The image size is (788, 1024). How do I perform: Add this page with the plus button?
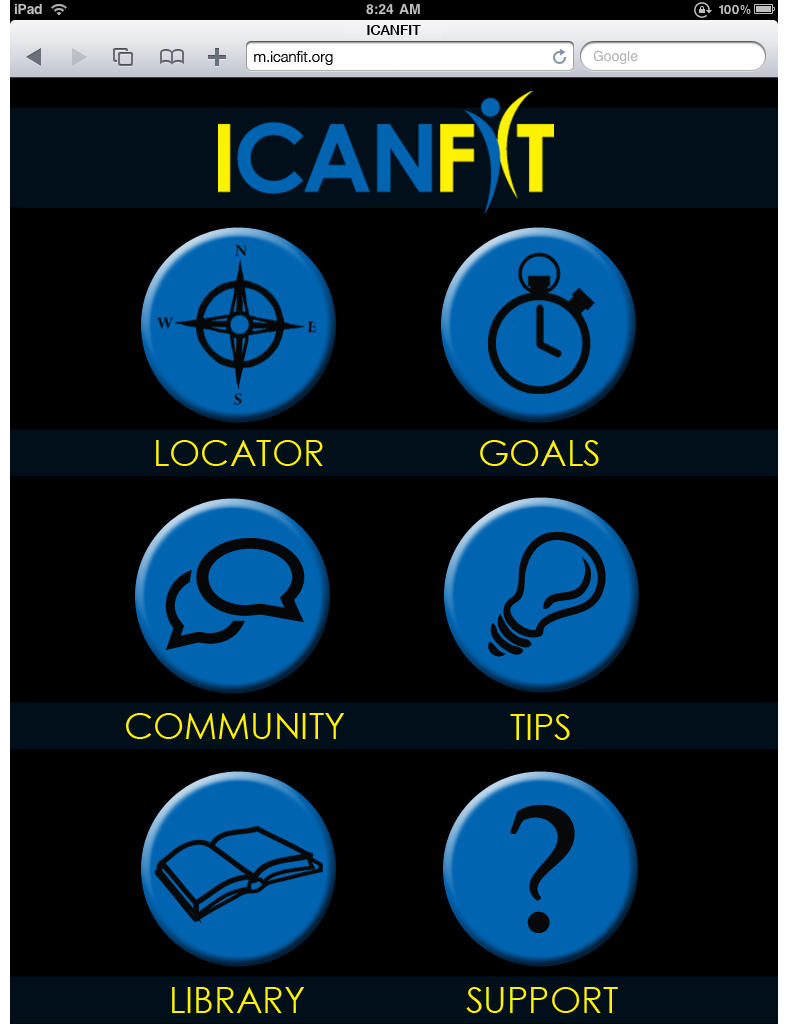[216, 57]
